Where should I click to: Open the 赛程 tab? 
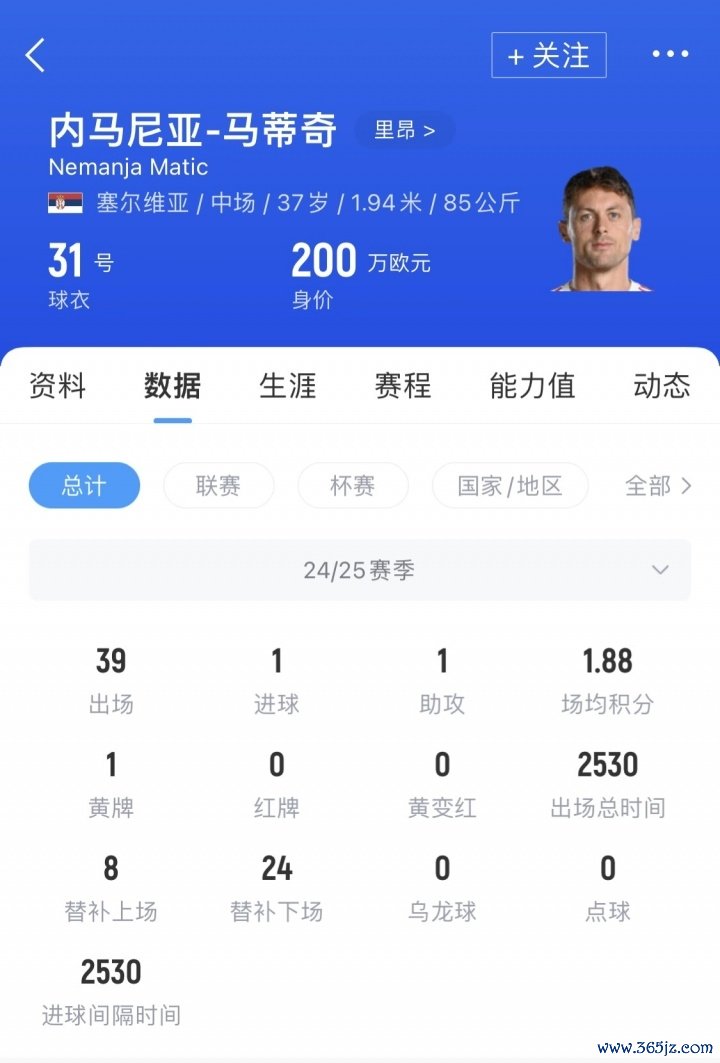click(x=403, y=386)
